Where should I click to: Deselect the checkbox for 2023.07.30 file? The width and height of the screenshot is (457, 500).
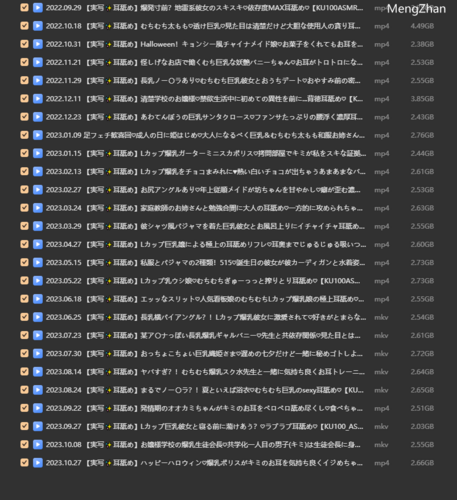(x=24, y=353)
